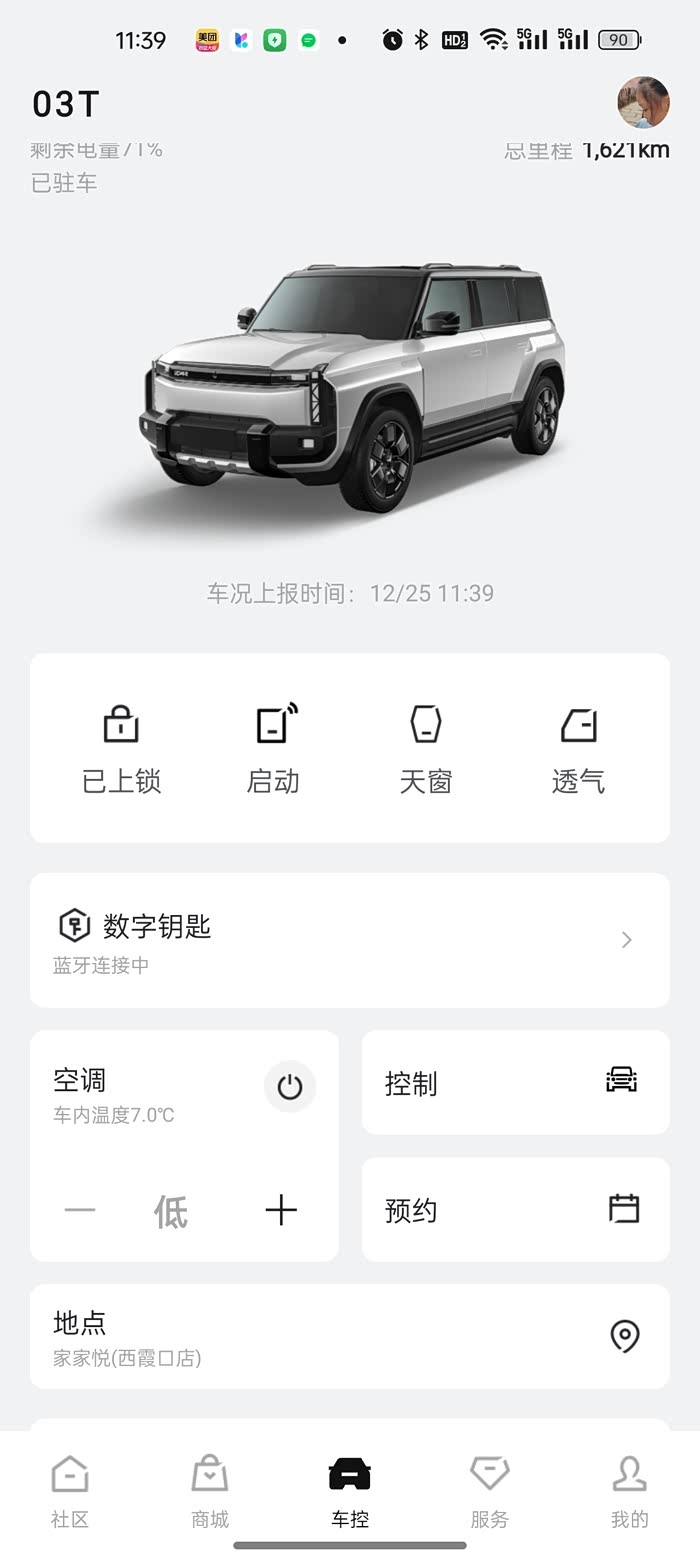Open the 数字钥匙 digital key row
Image resolution: width=700 pixels, height=1563 pixels.
point(349,939)
